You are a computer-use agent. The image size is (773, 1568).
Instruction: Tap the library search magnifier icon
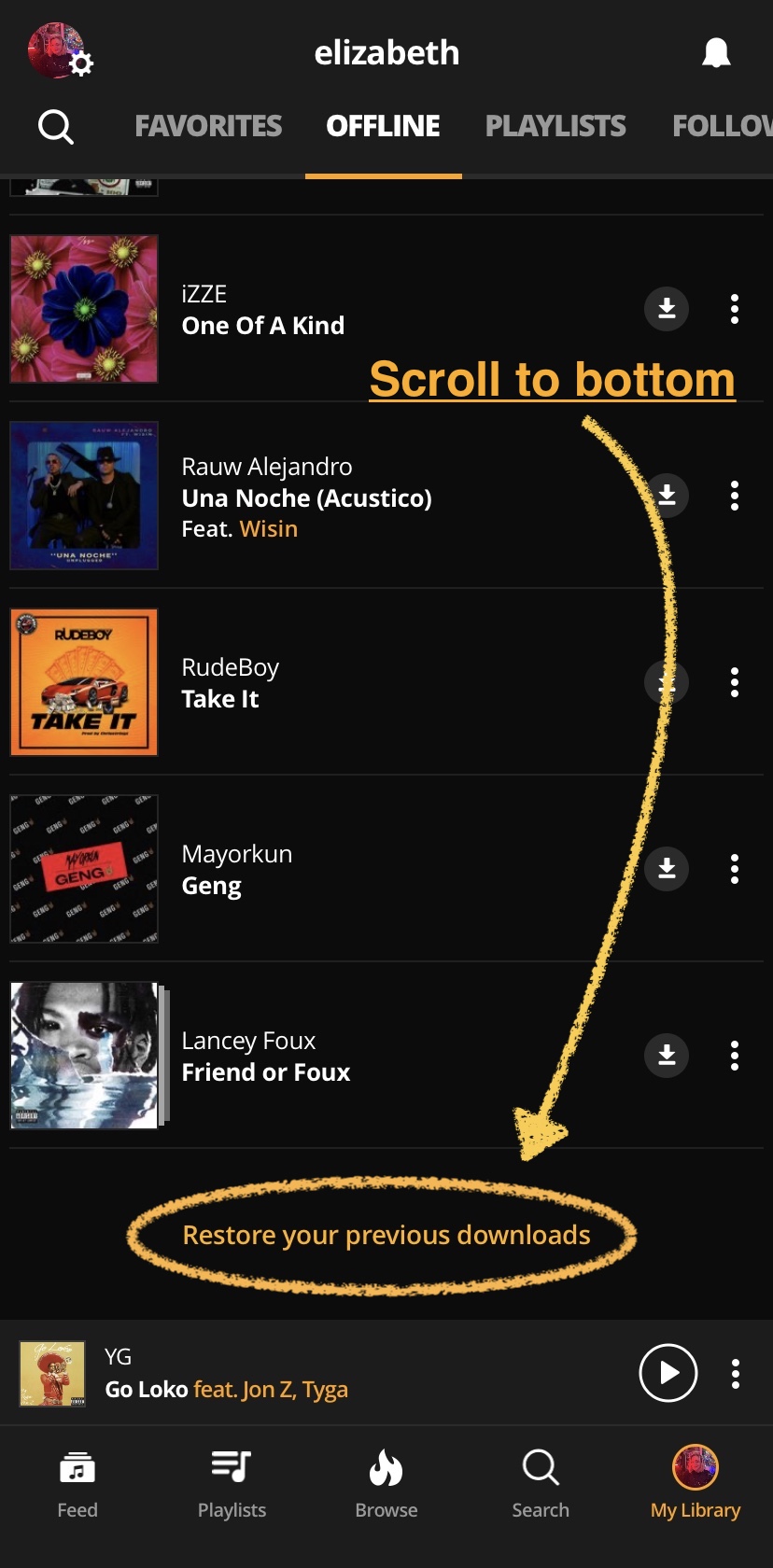55,126
